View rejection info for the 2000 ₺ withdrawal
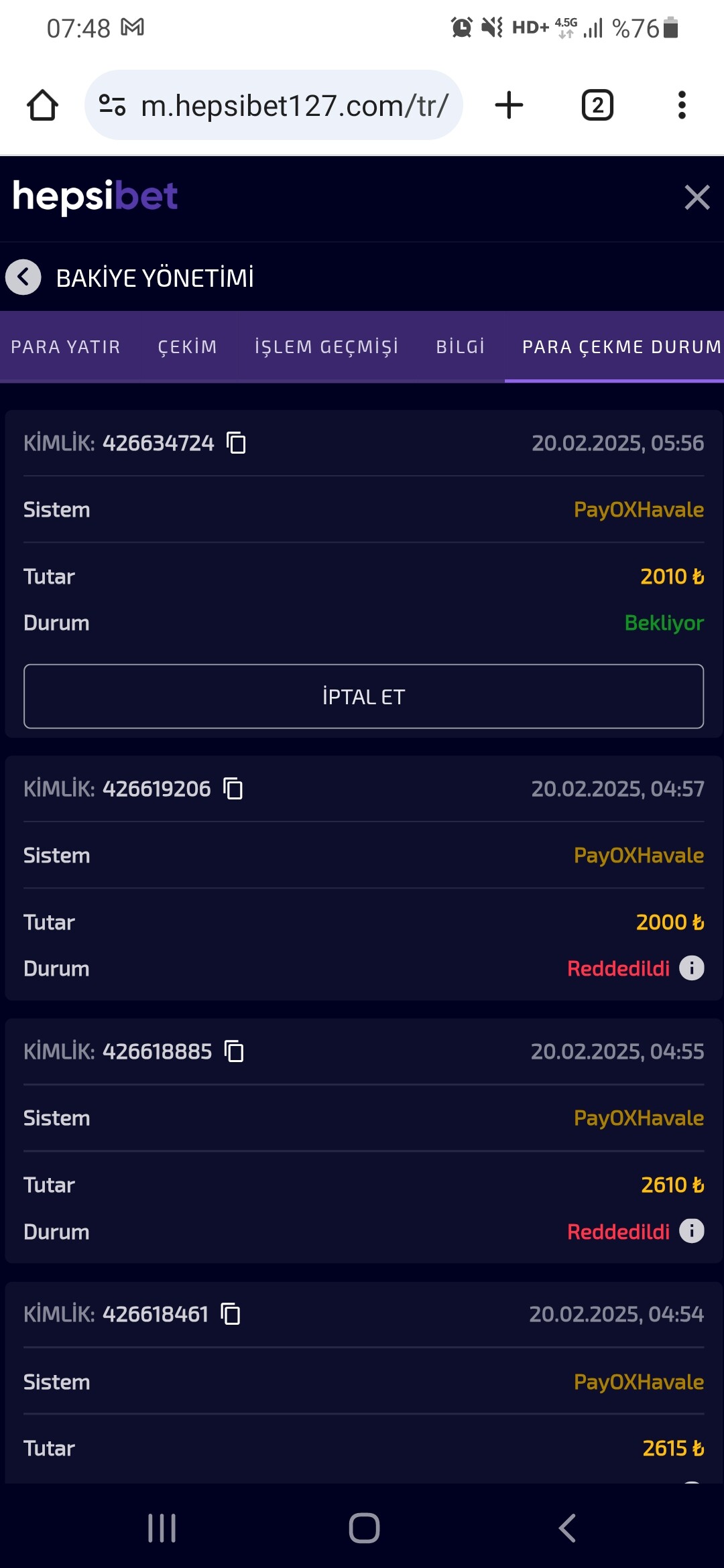 point(692,968)
